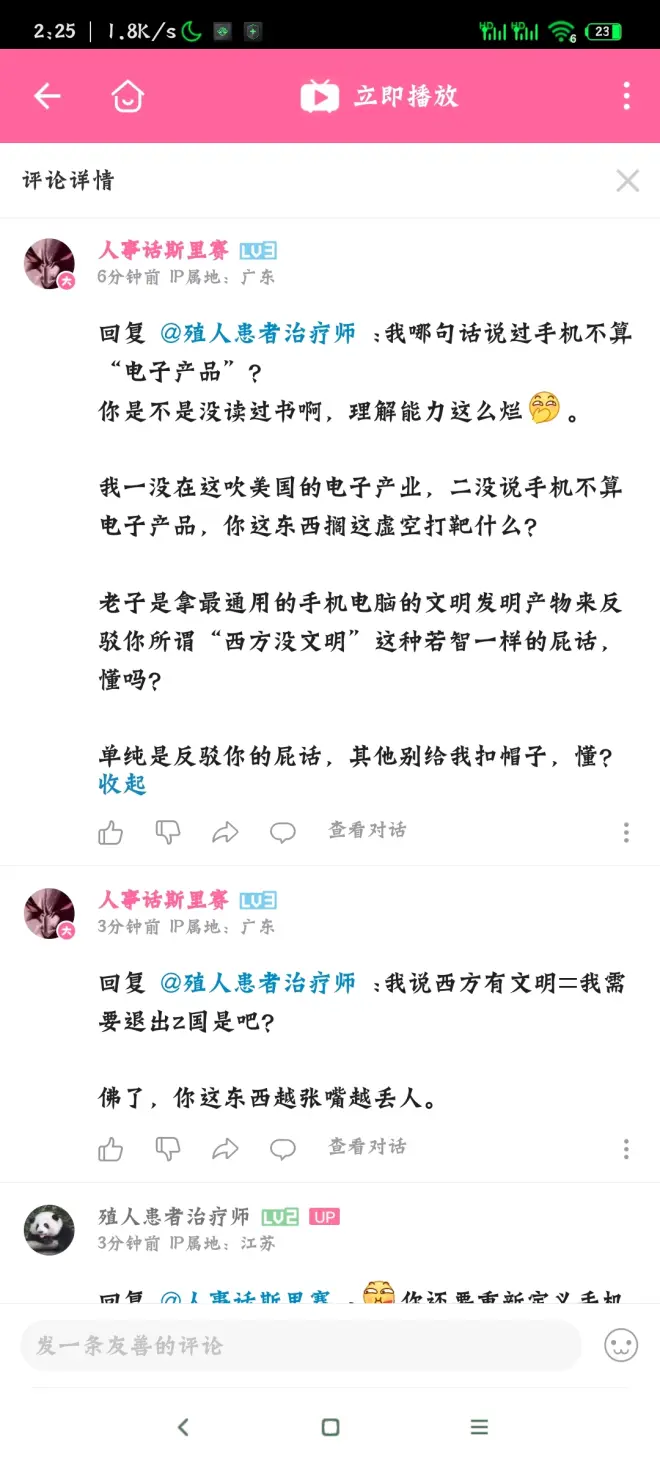Tap the system recent apps button
The image size is (660, 1467).
(479, 1427)
